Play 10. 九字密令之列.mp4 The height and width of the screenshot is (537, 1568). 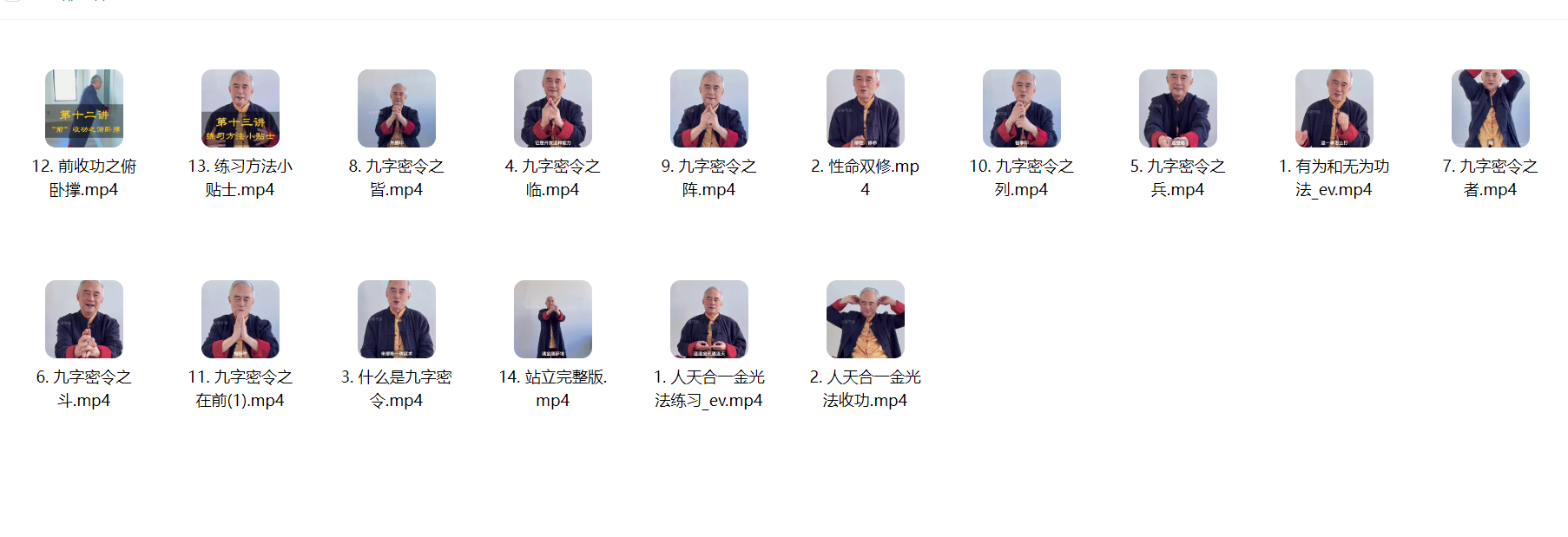tap(1022, 108)
